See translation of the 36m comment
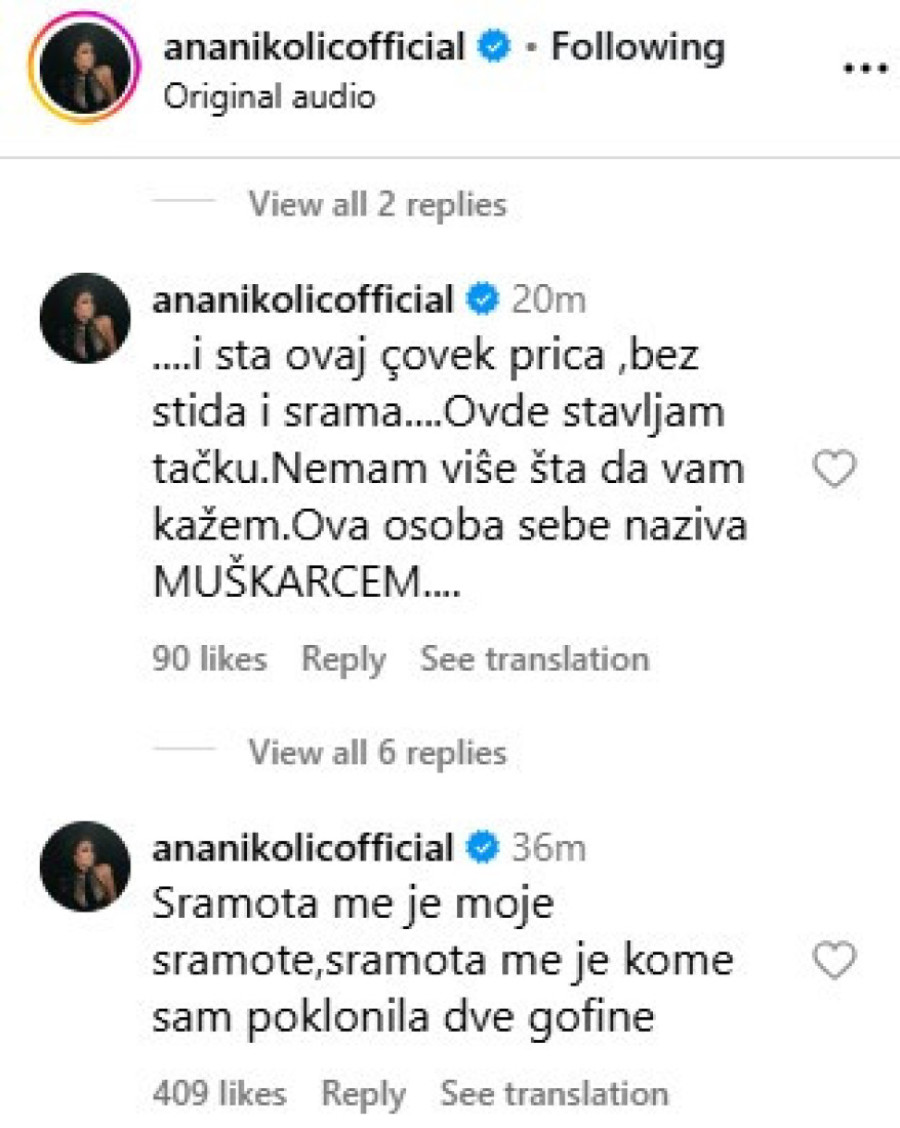 click(554, 1093)
